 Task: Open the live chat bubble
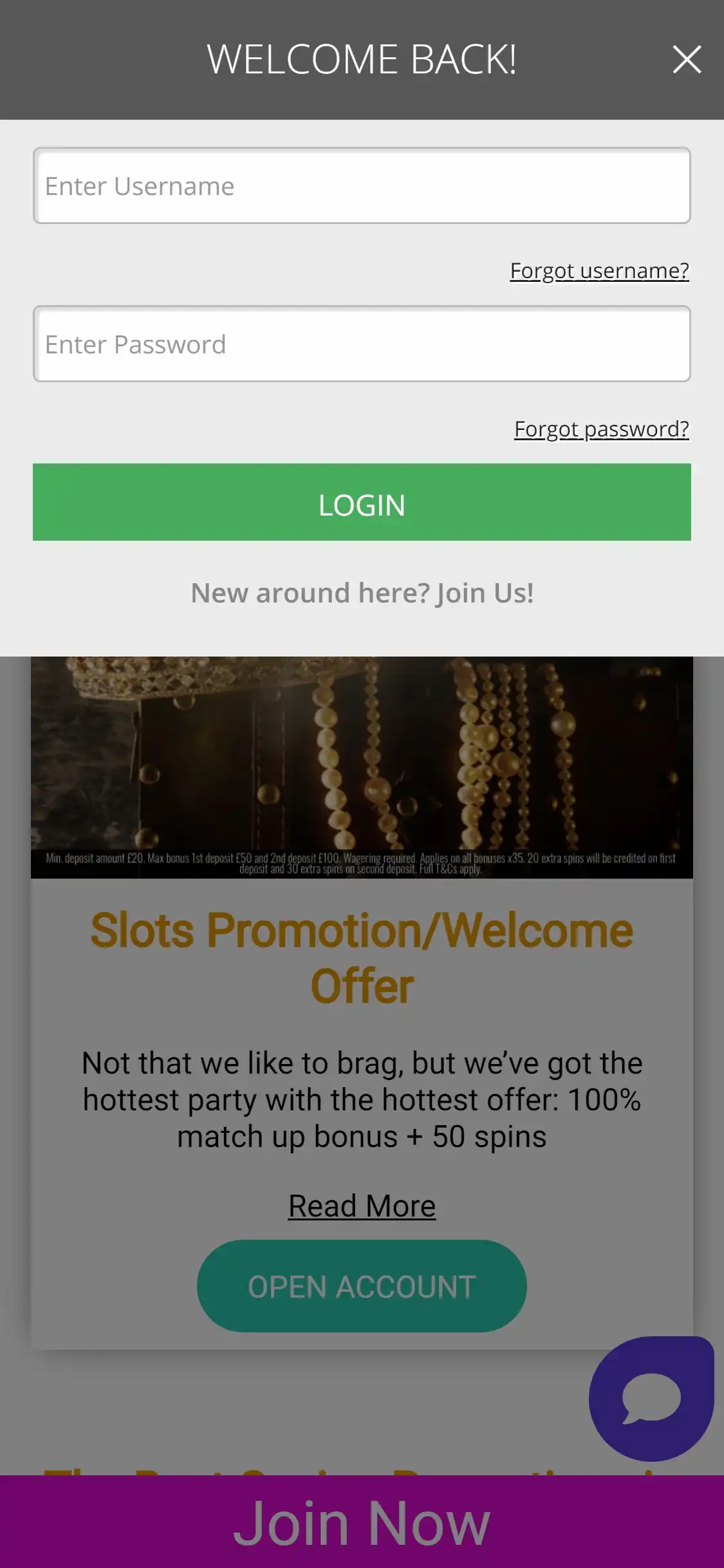(x=651, y=1398)
